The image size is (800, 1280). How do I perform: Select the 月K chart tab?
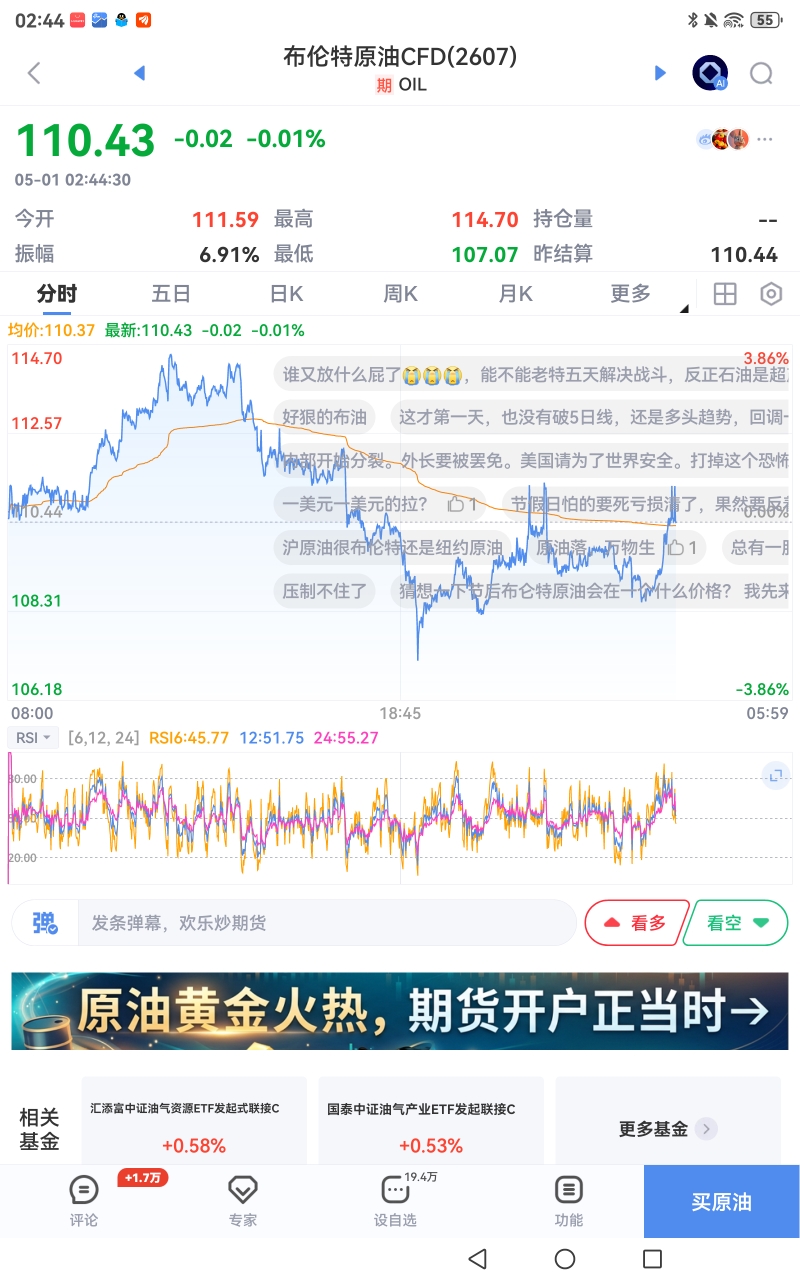coord(516,294)
